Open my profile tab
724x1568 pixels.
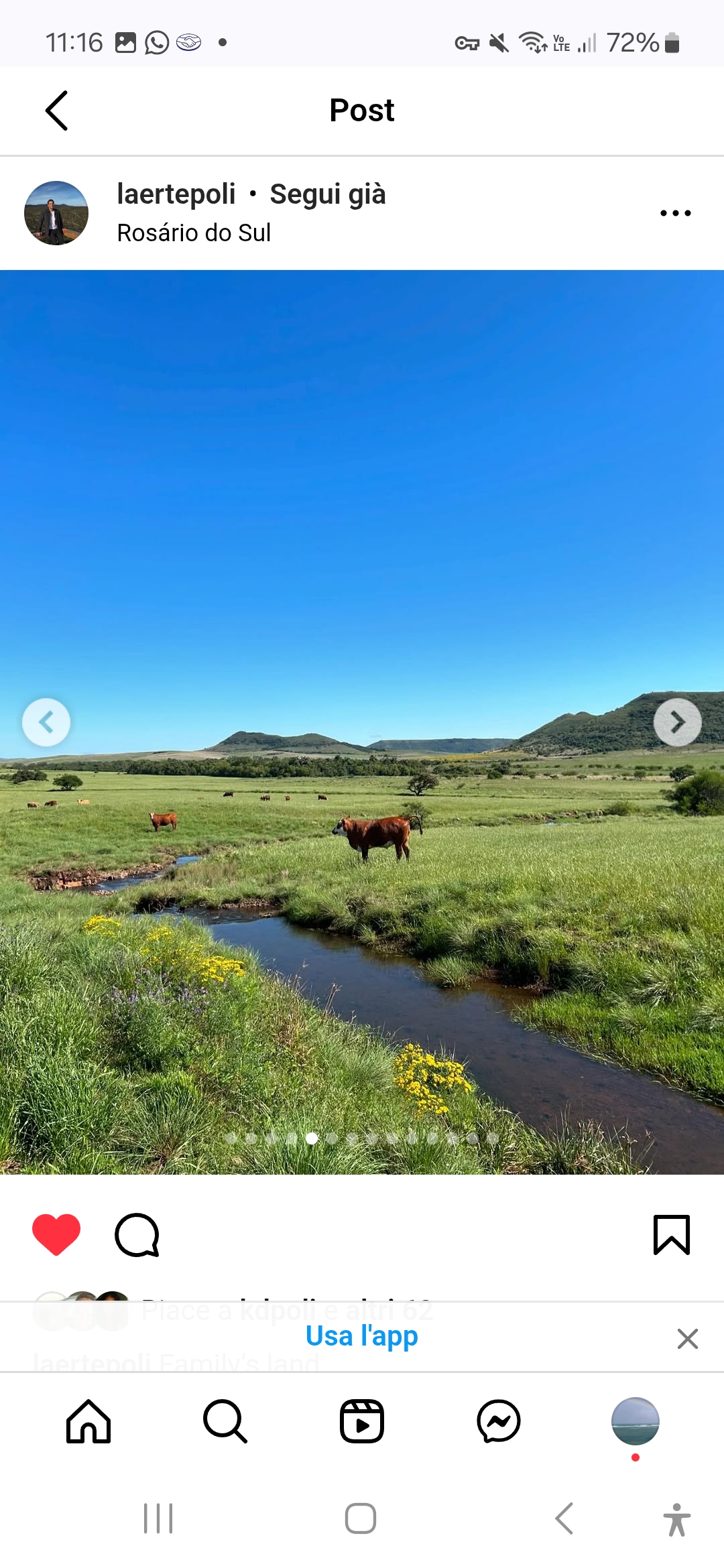click(636, 1421)
